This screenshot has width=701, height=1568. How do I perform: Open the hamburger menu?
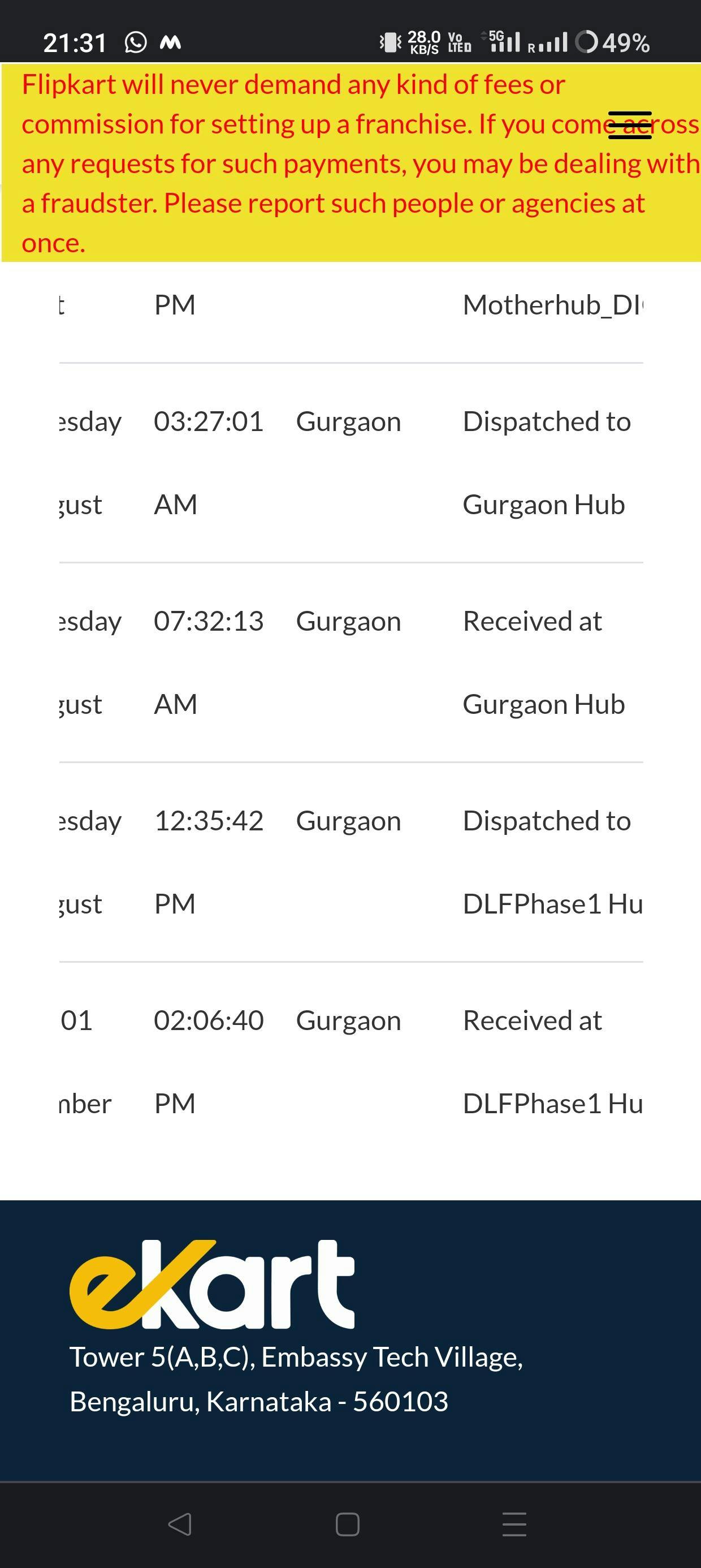click(x=630, y=126)
